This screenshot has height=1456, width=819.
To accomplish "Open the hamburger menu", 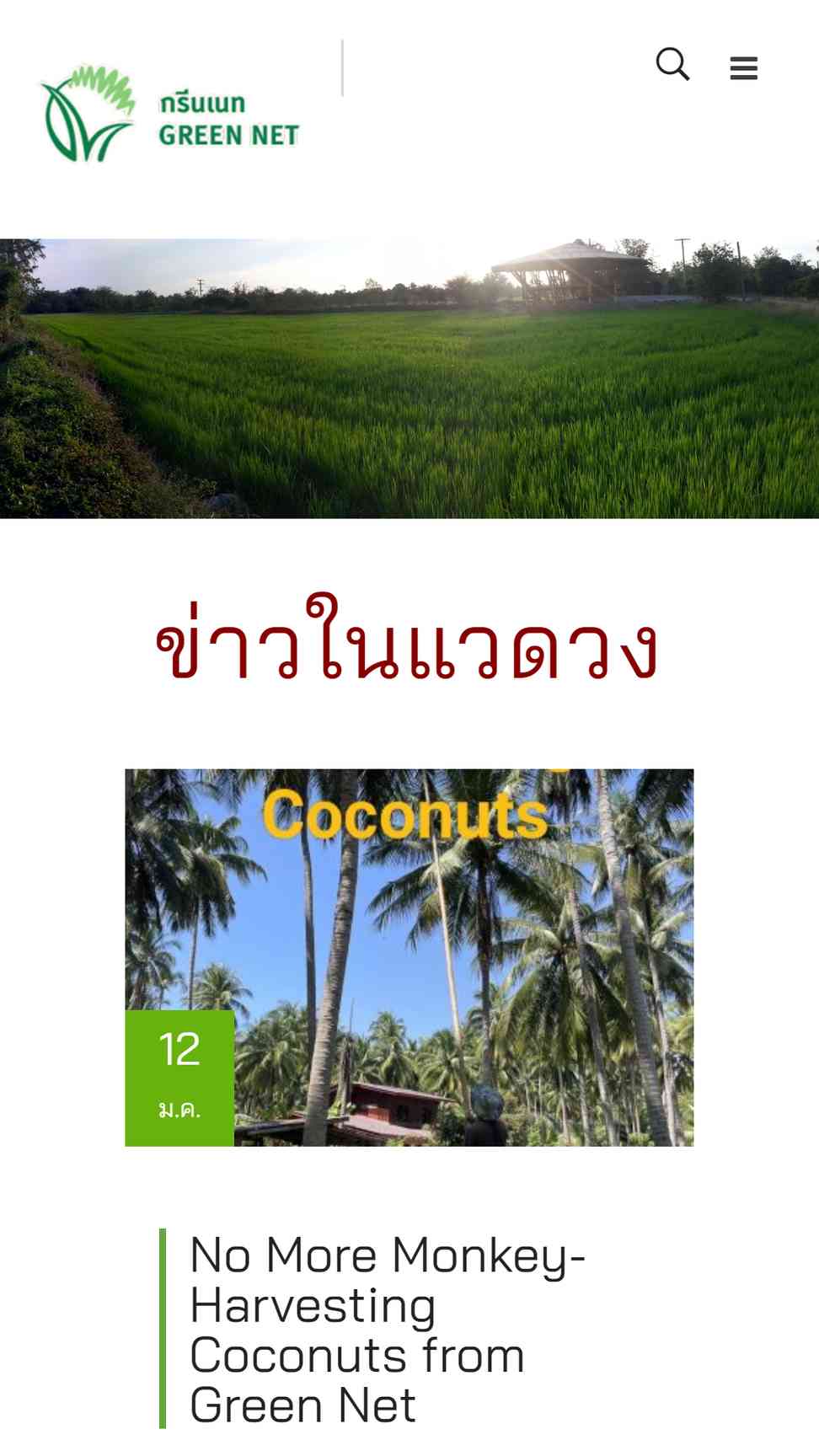I will click(x=743, y=67).
